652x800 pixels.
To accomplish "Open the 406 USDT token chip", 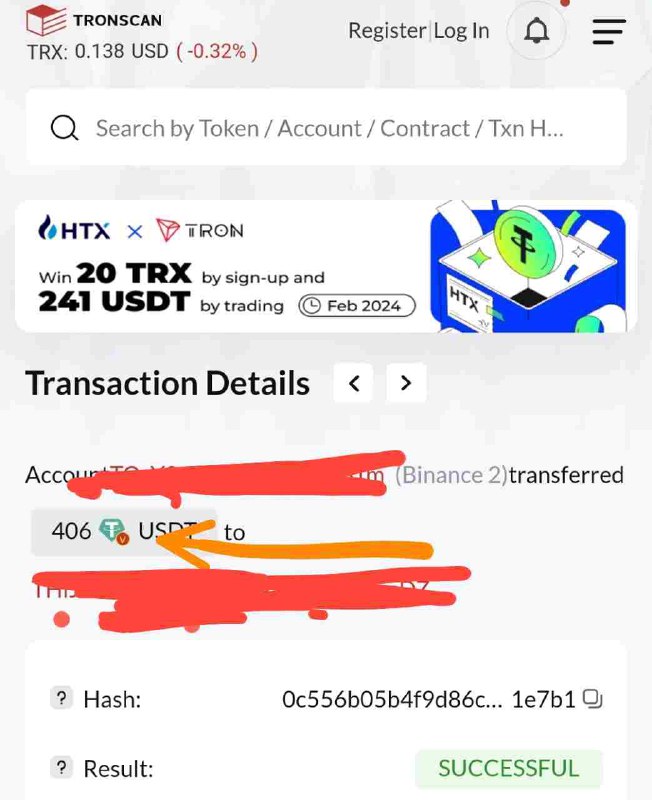I will [x=123, y=531].
